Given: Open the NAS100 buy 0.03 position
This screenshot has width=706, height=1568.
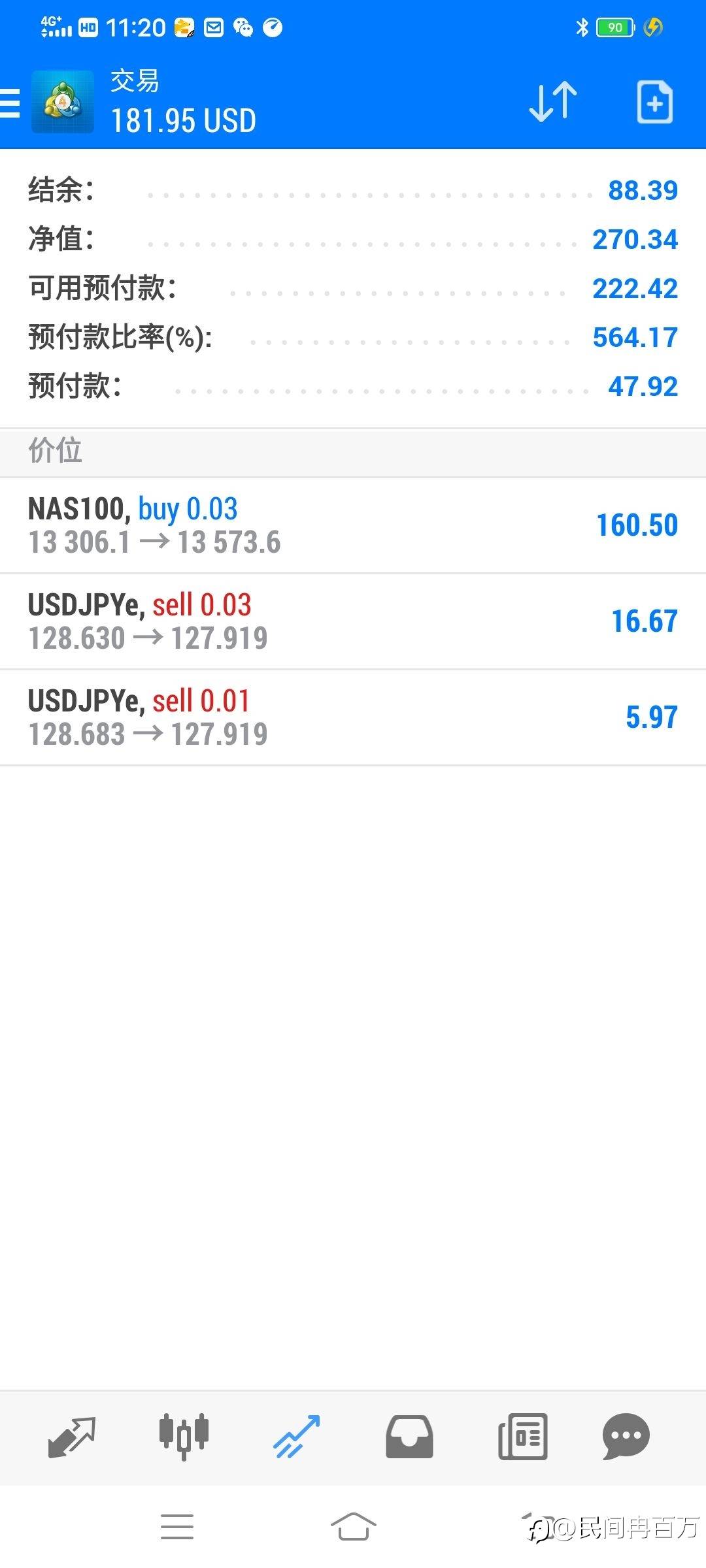Looking at the screenshot, I should point(353,525).
